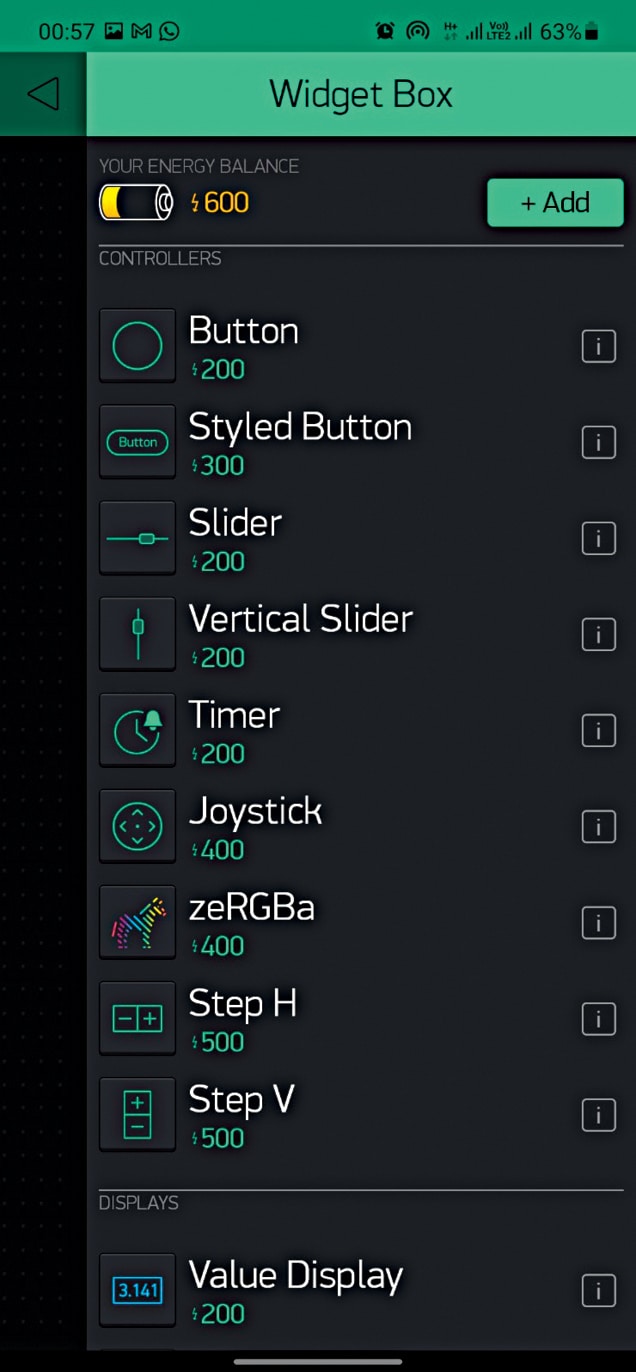Add the Joystick widget

coord(255,826)
